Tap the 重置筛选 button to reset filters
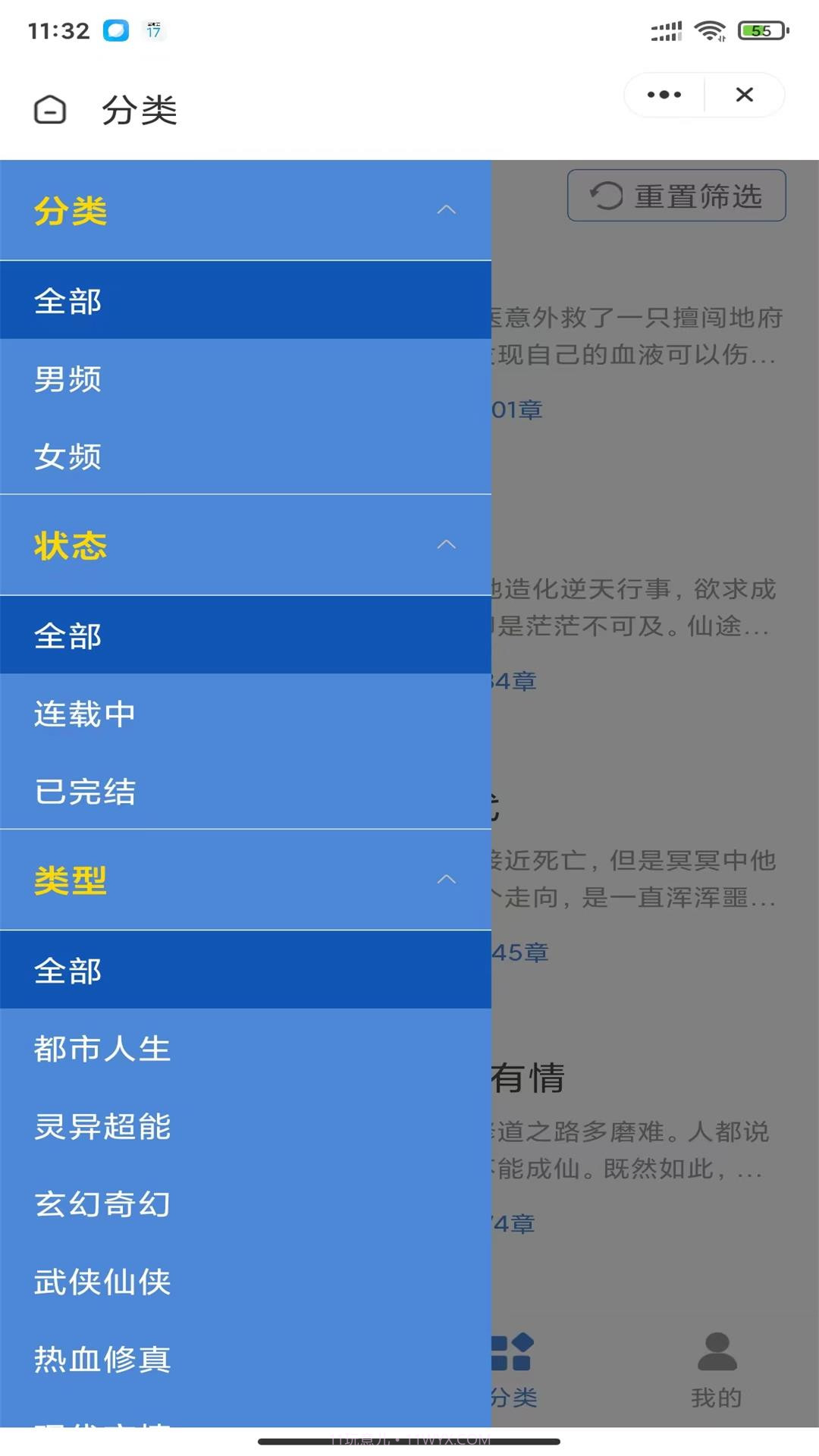The image size is (819, 1456). (x=675, y=196)
